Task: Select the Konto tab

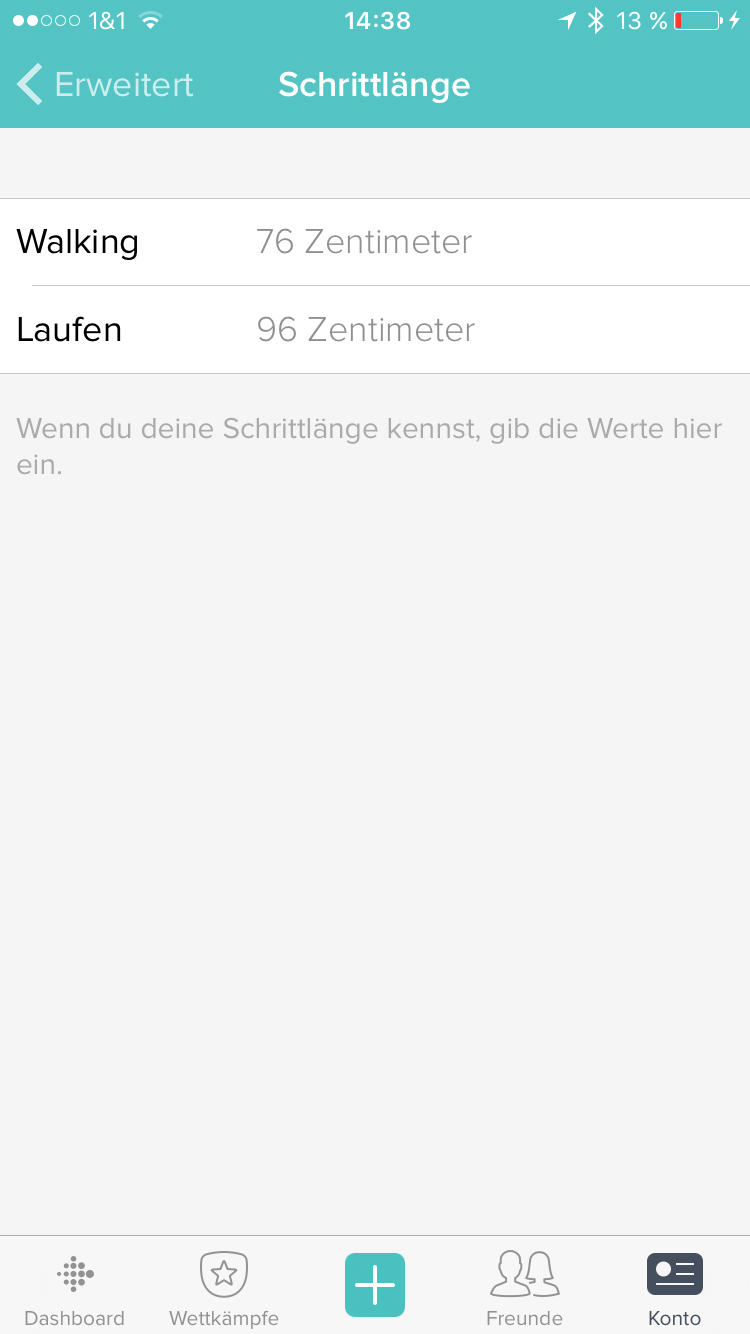Action: click(675, 1288)
